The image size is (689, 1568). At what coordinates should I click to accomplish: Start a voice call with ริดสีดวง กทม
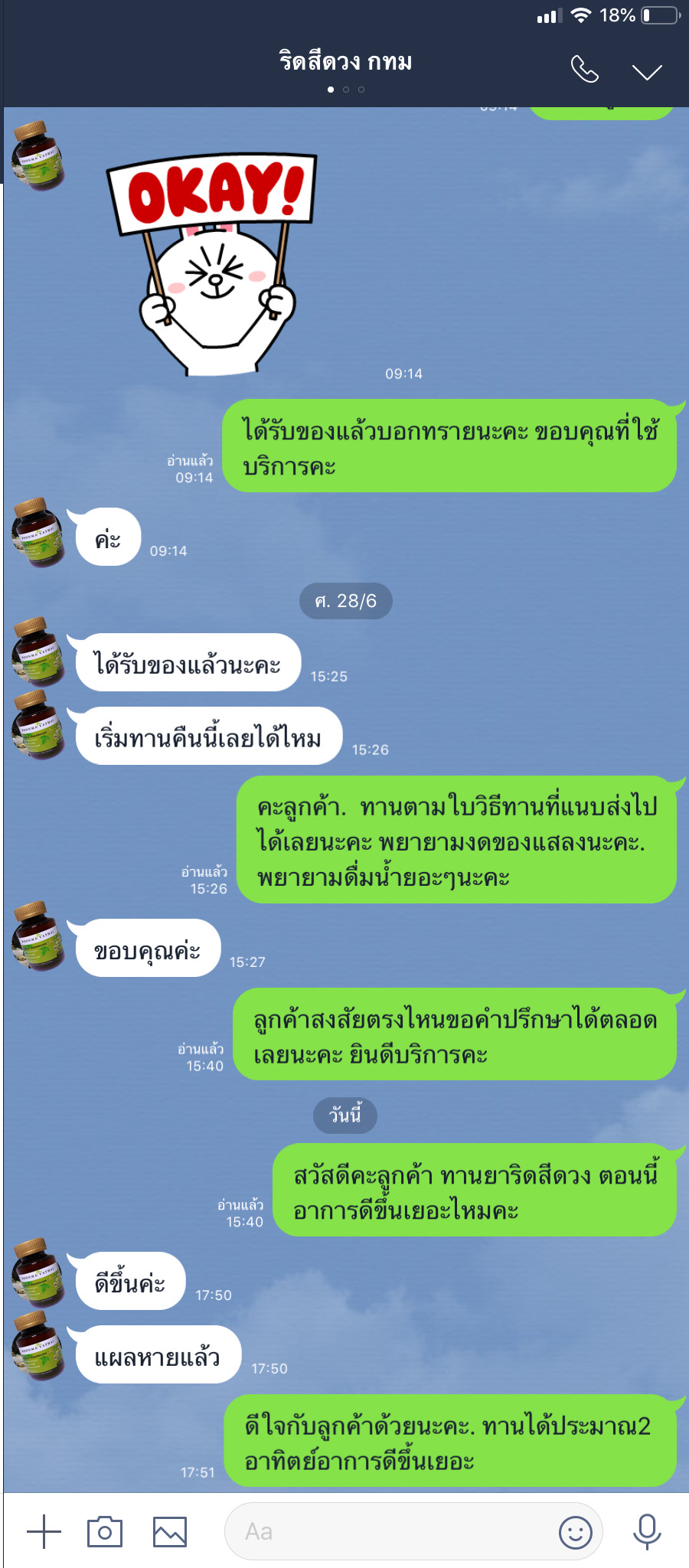[x=584, y=70]
